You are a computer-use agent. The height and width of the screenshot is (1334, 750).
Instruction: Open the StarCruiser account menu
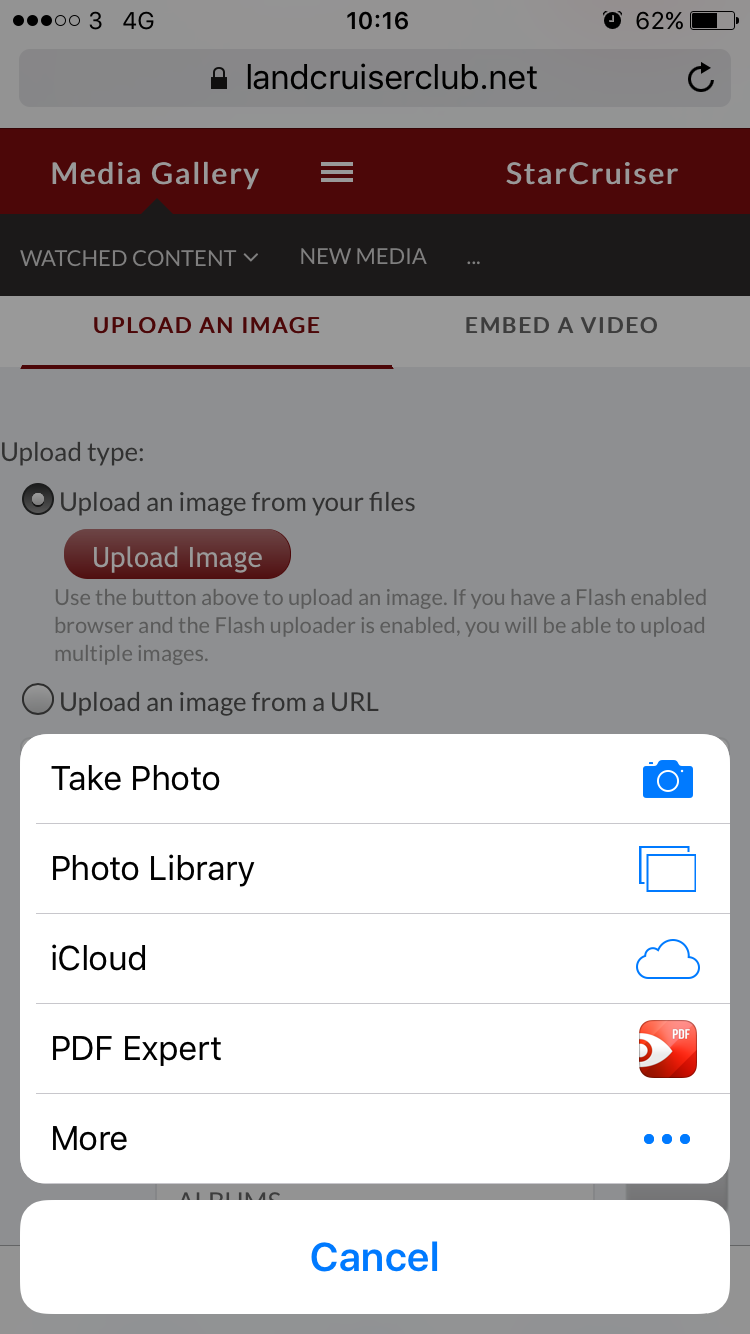tap(591, 173)
